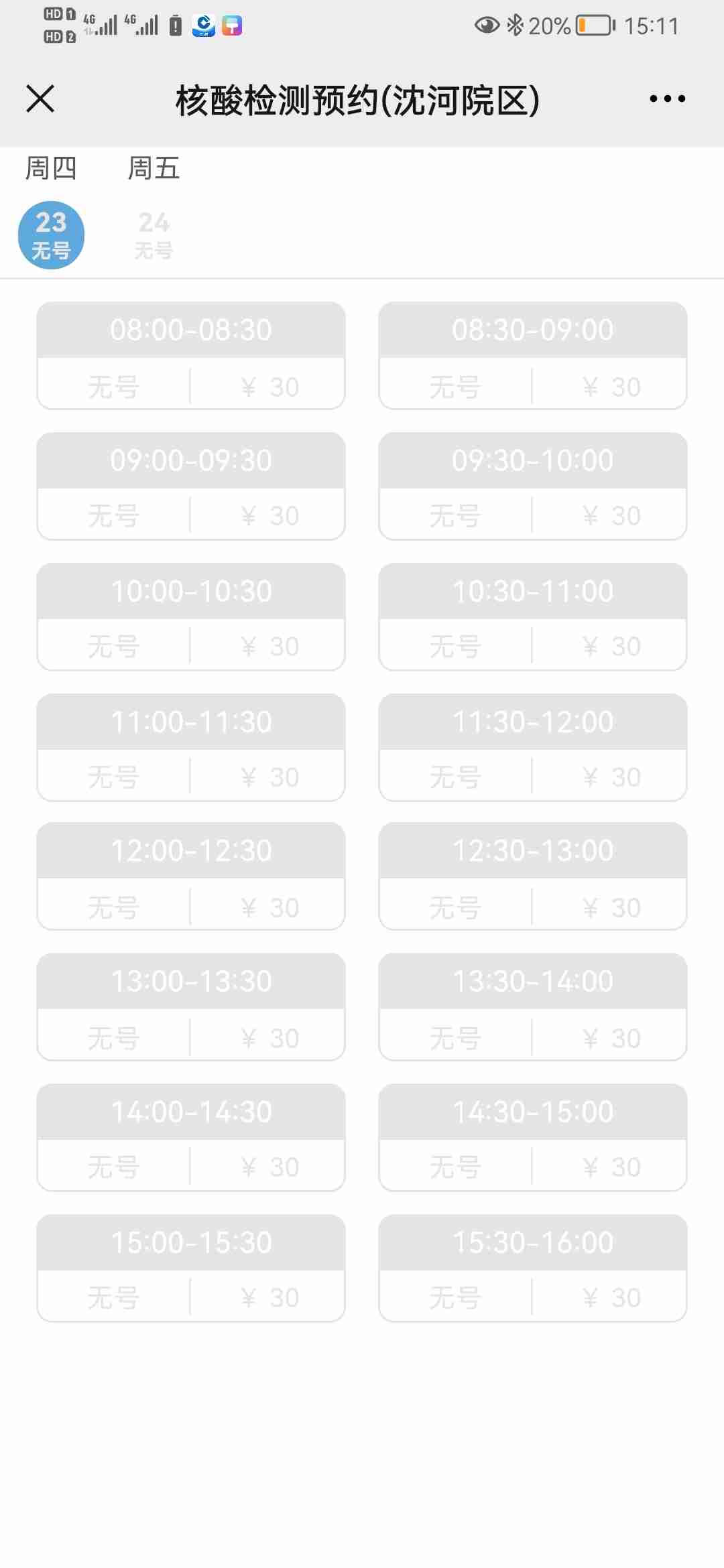Screen dimensions: 724x1568
Task: Select the 15:30-16:00 time slot
Action: [x=533, y=1268]
